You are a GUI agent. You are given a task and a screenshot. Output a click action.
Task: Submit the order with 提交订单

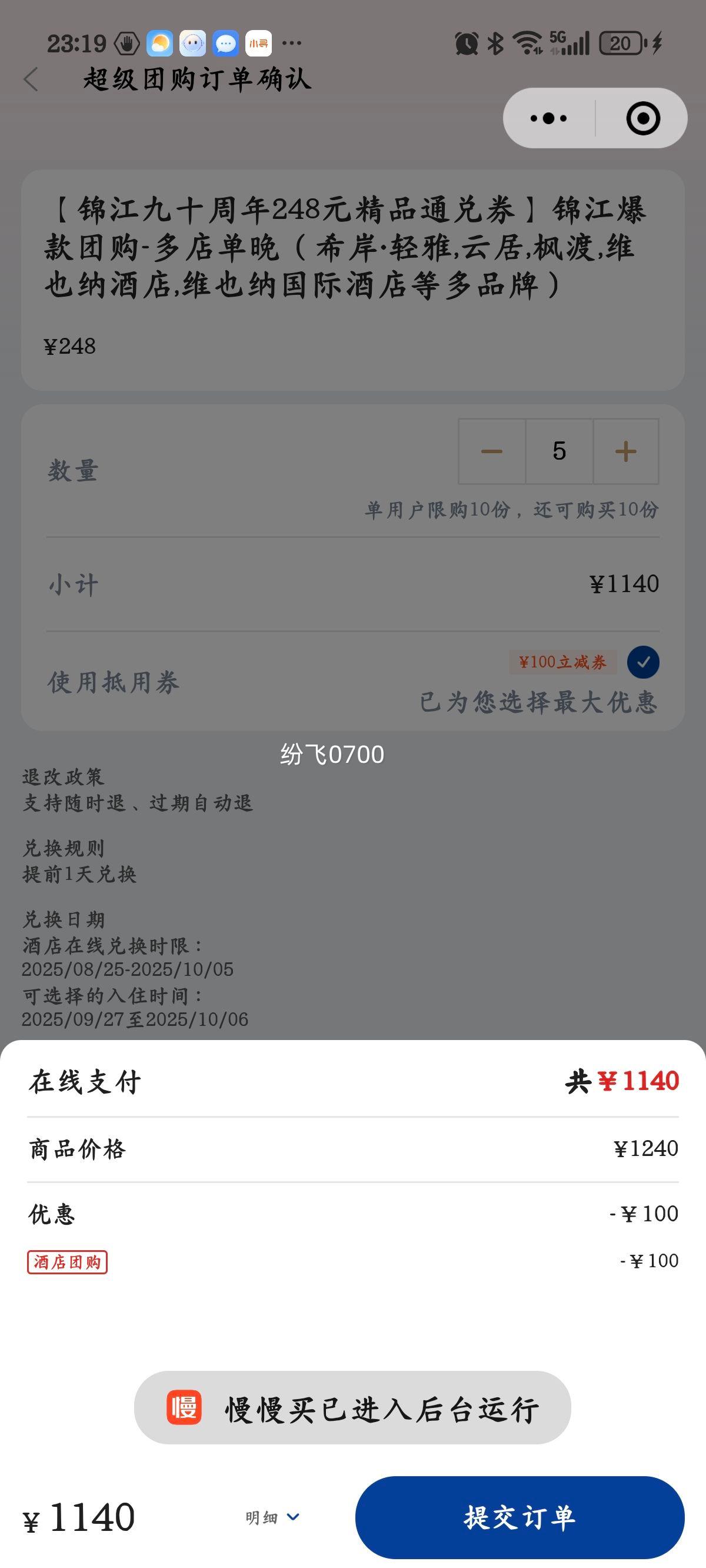tap(519, 1517)
